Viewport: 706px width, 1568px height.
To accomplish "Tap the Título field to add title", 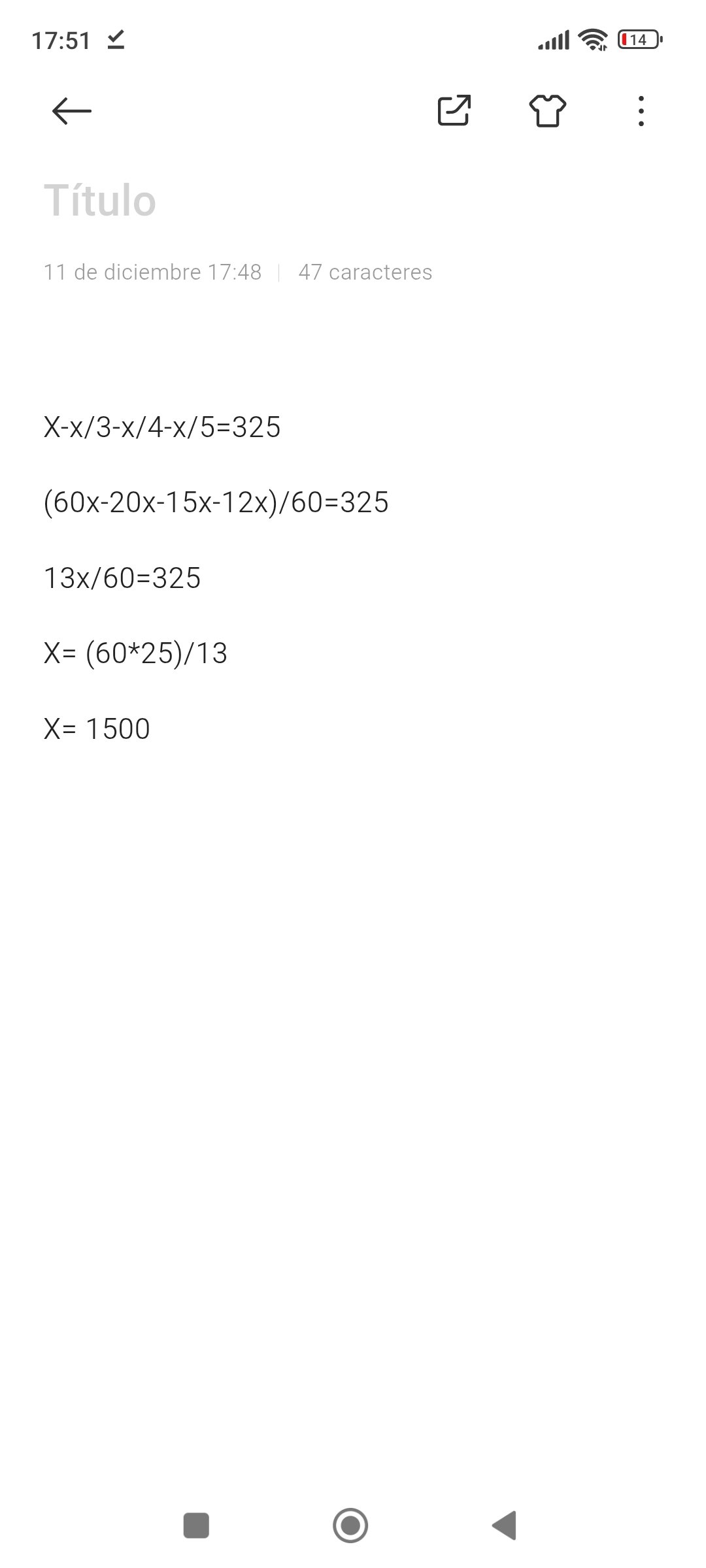I will (x=100, y=200).
